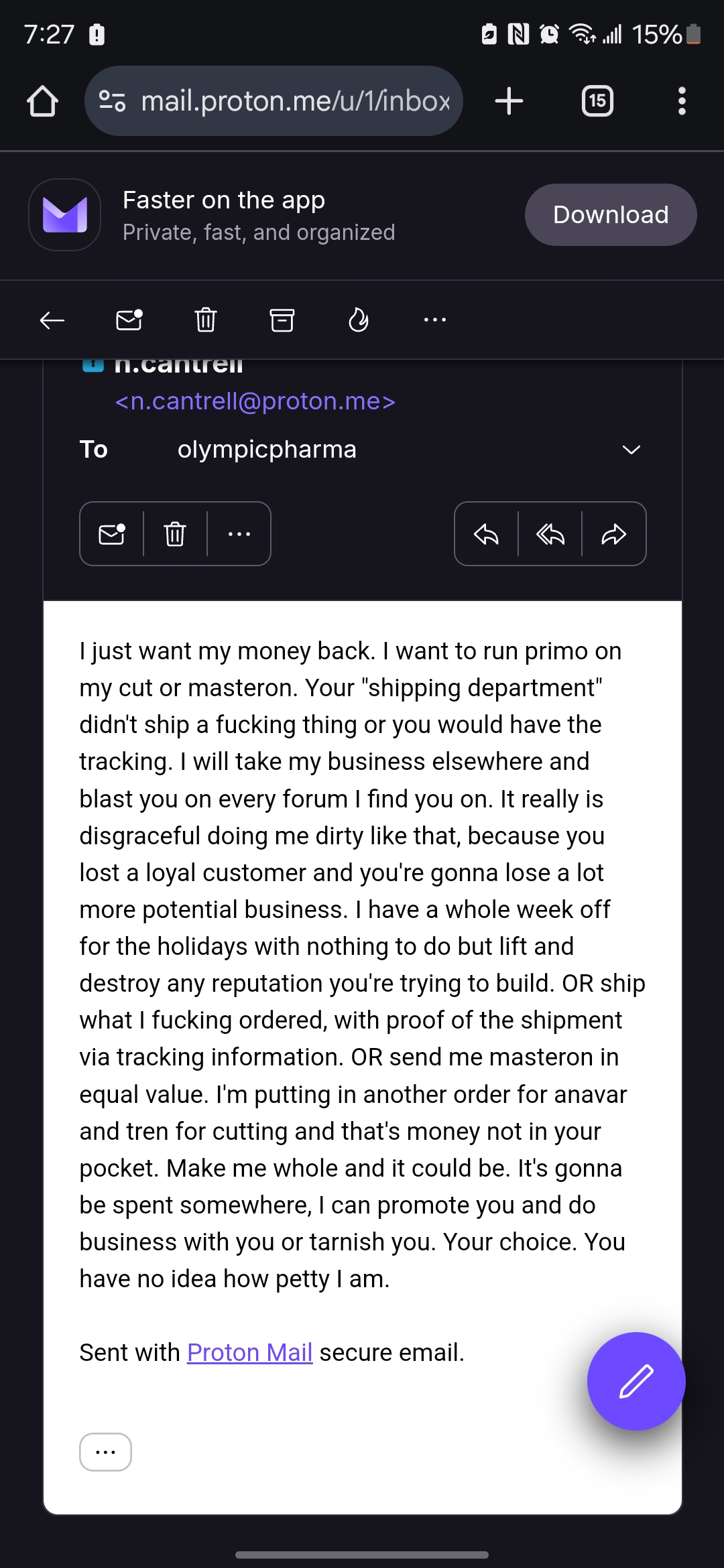Compose a new email
The height and width of the screenshot is (1568, 724).
click(x=636, y=1381)
